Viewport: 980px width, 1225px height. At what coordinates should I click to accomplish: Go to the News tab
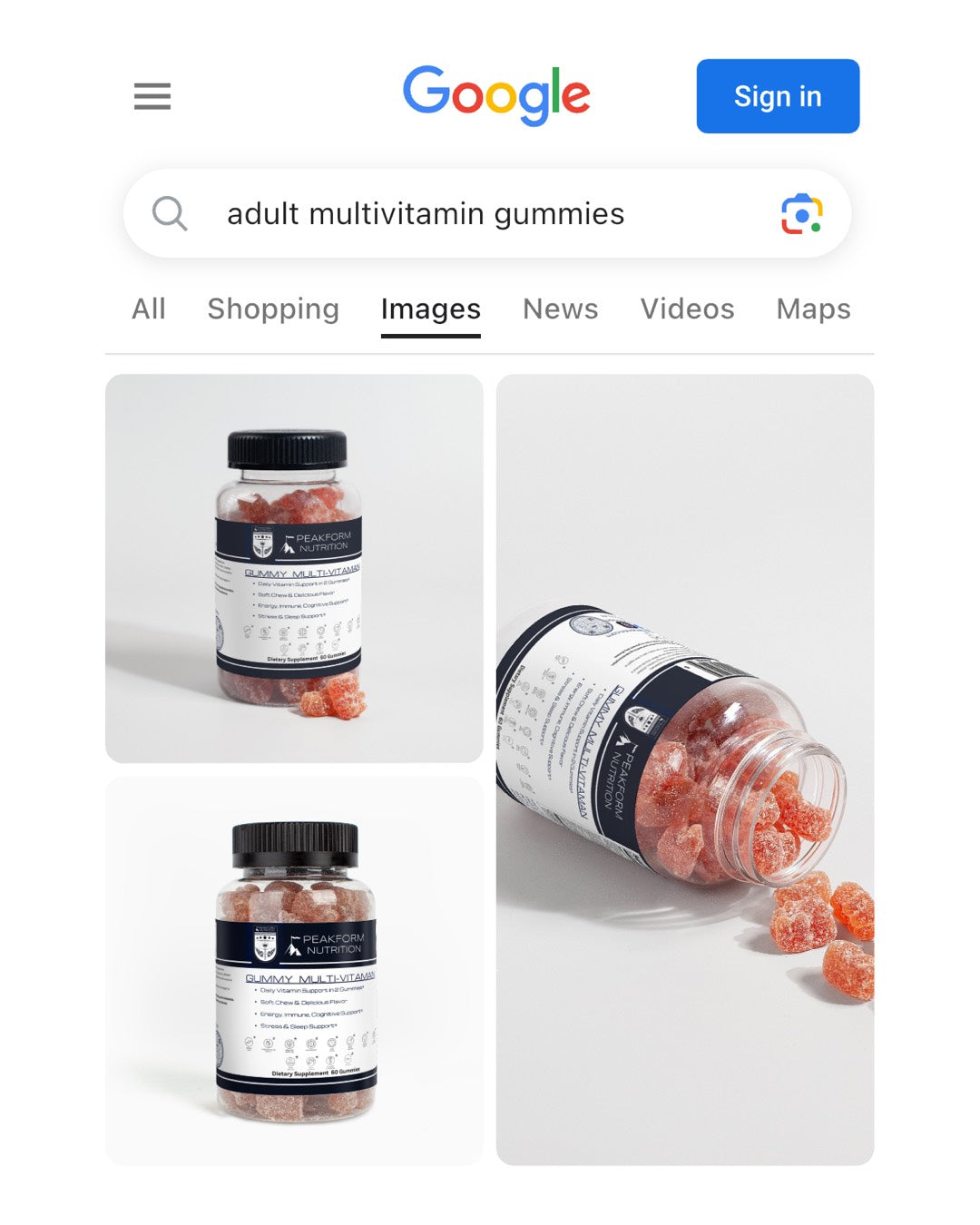click(560, 309)
